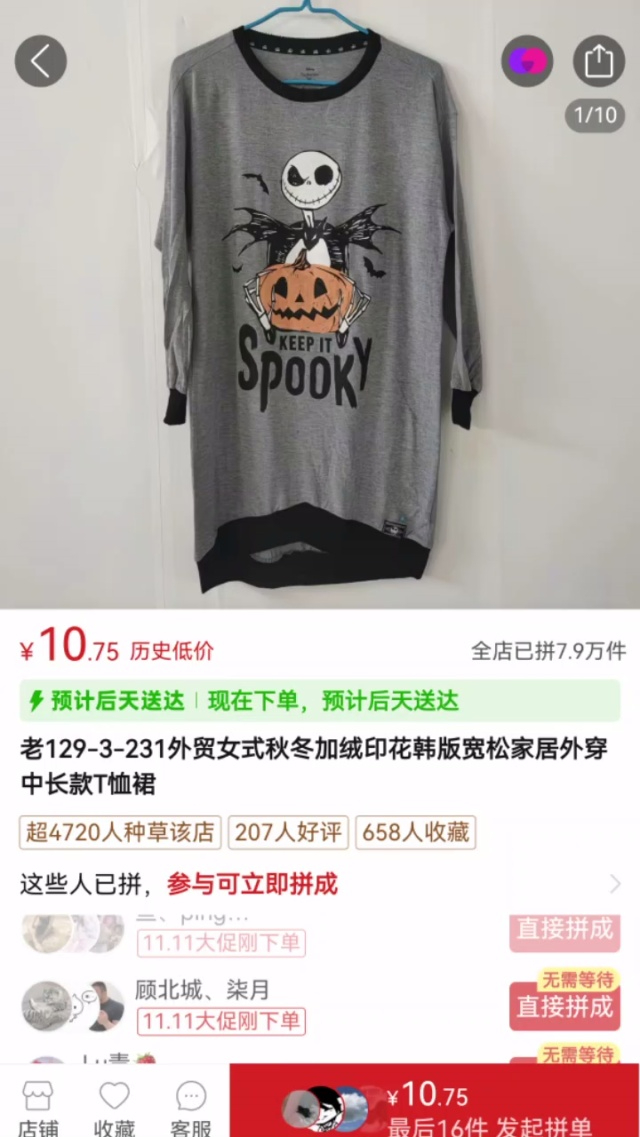Go back using the top-left arrow
The image size is (640, 1137).
tap(40, 61)
